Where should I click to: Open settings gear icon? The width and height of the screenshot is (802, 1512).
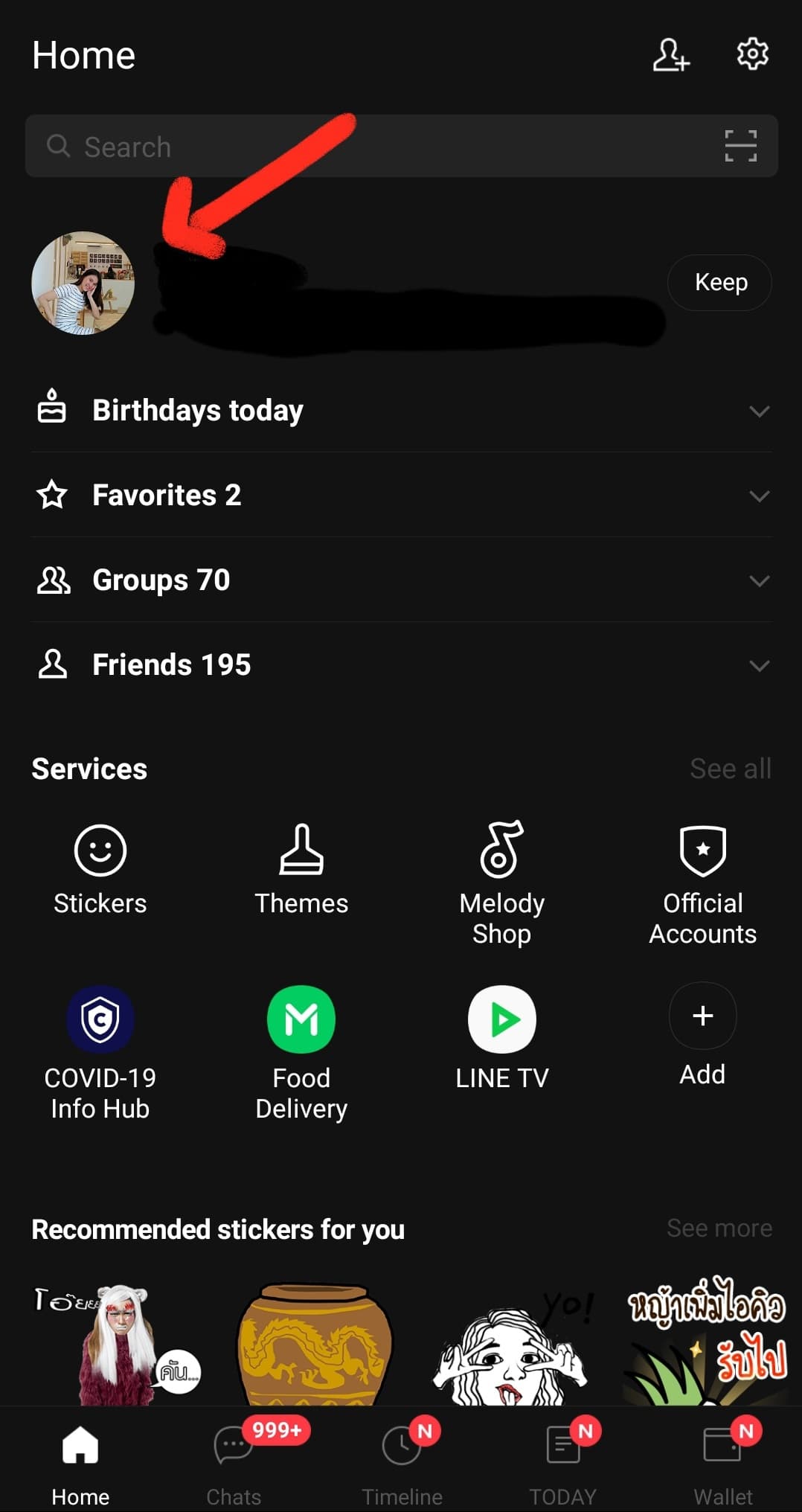coord(752,54)
